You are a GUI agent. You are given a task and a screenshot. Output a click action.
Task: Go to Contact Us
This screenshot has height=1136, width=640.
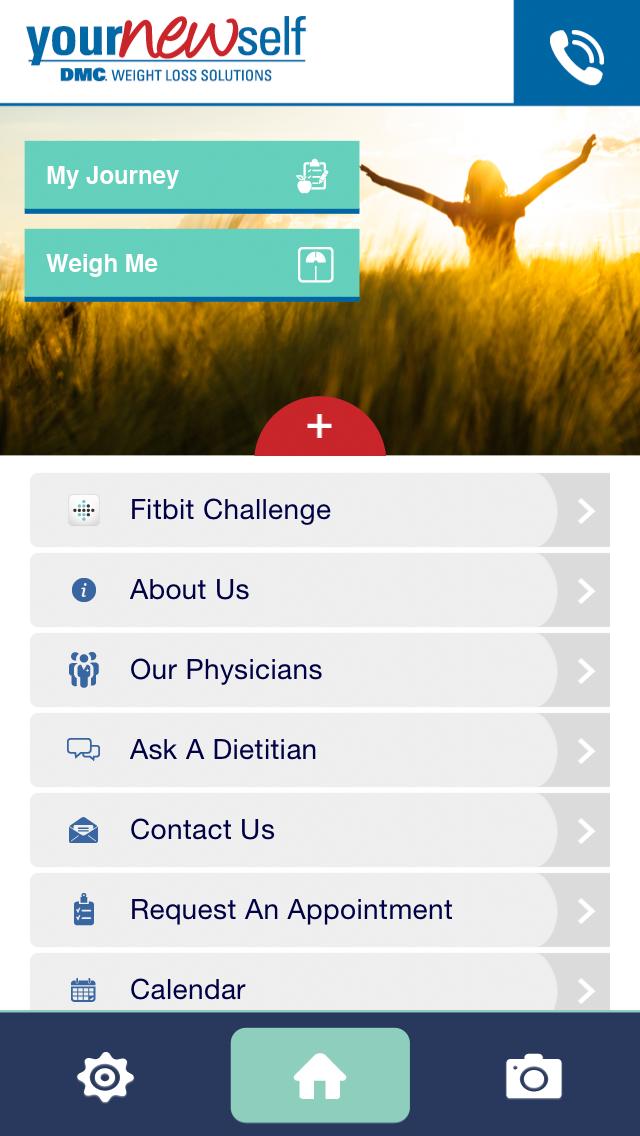pyautogui.click(x=320, y=830)
